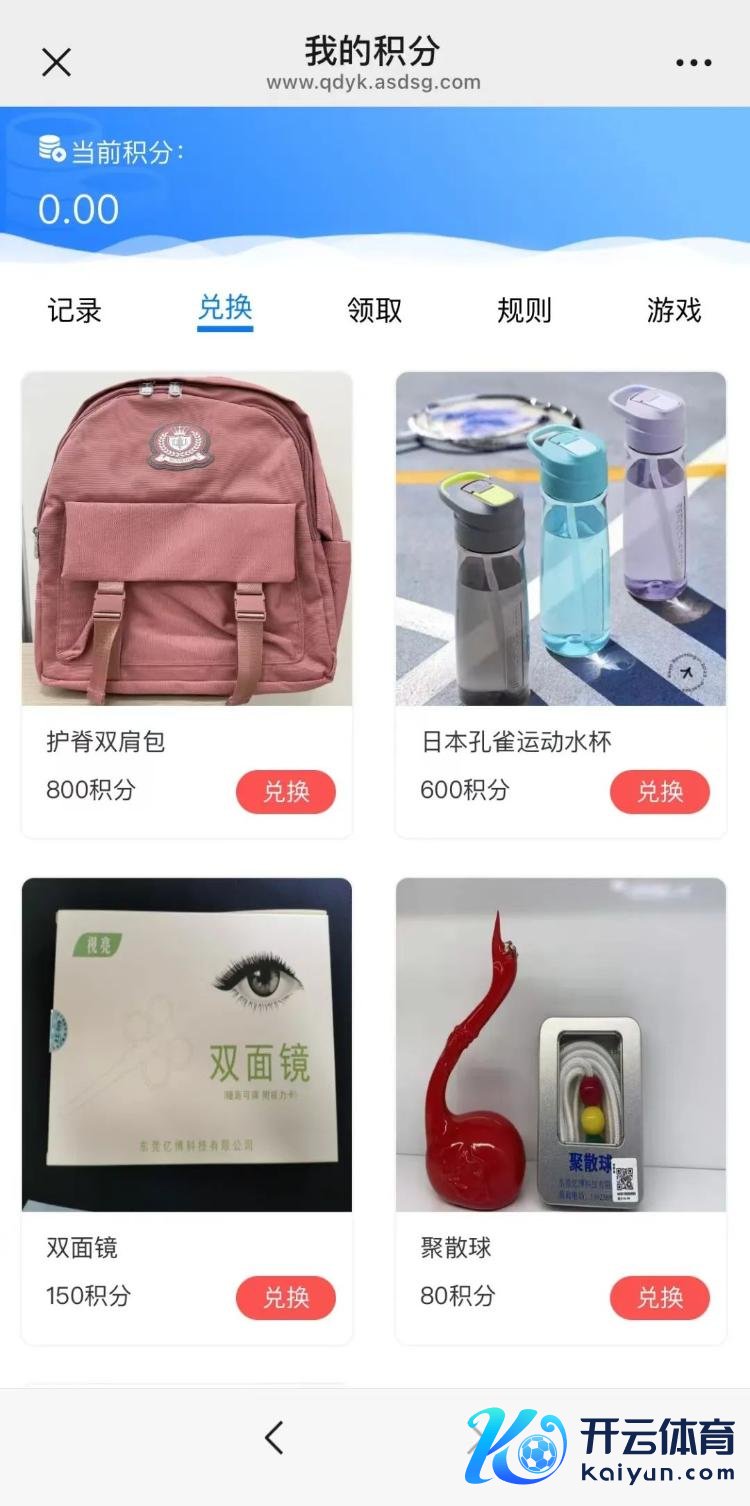Screen dimensions: 750x1506
Task: Open the 双面镜 product picture
Action: [187, 1045]
